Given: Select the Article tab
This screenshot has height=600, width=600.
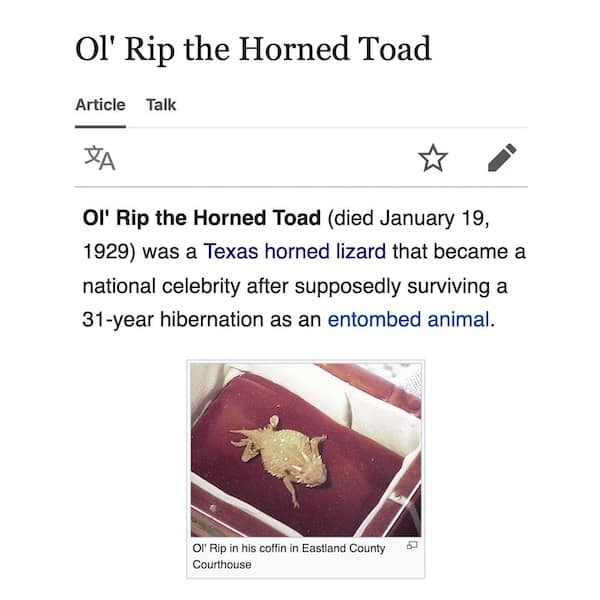Looking at the screenshot, I should [100, 104].
